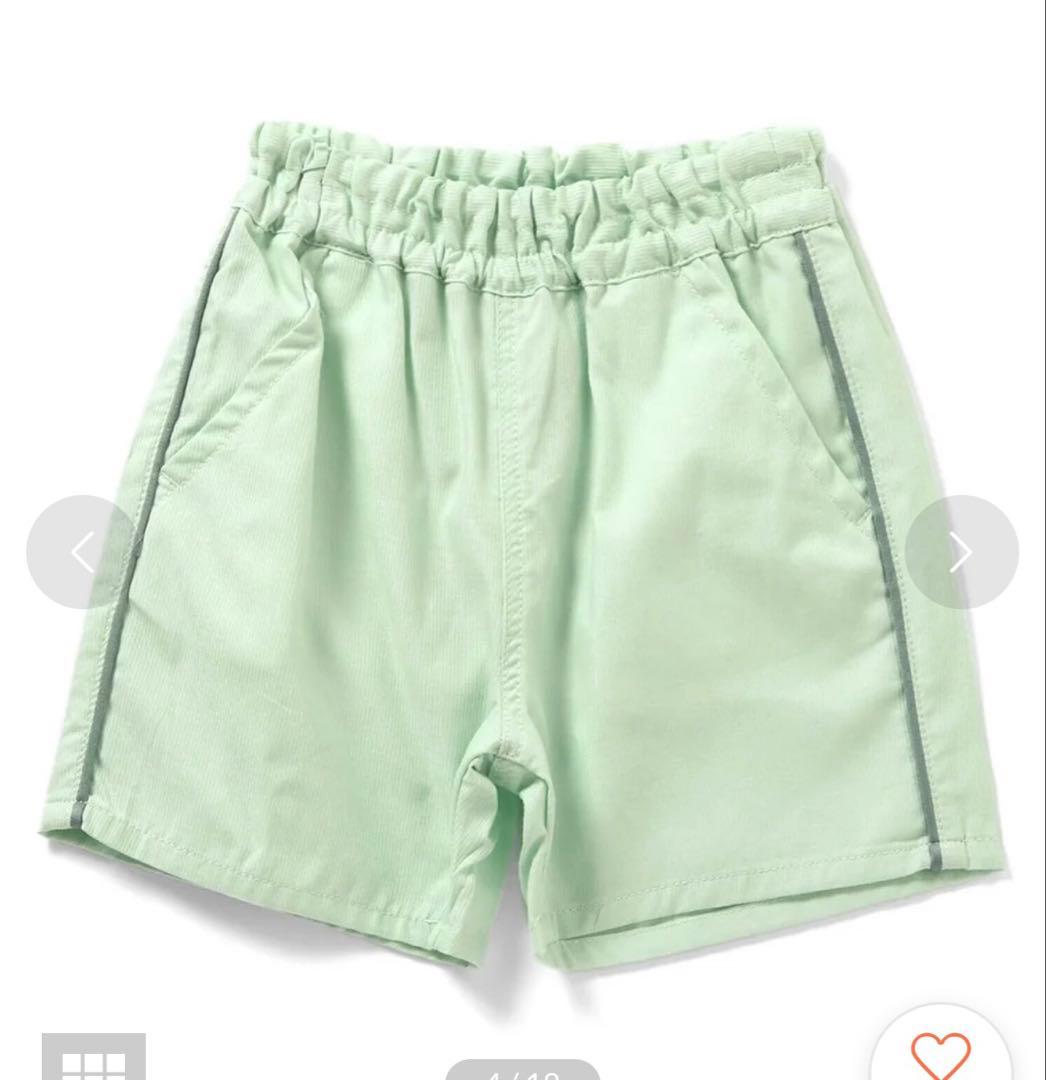Open the image grid view
The width and height of the screenshot is (1046, 1080).
(94, 1057)
